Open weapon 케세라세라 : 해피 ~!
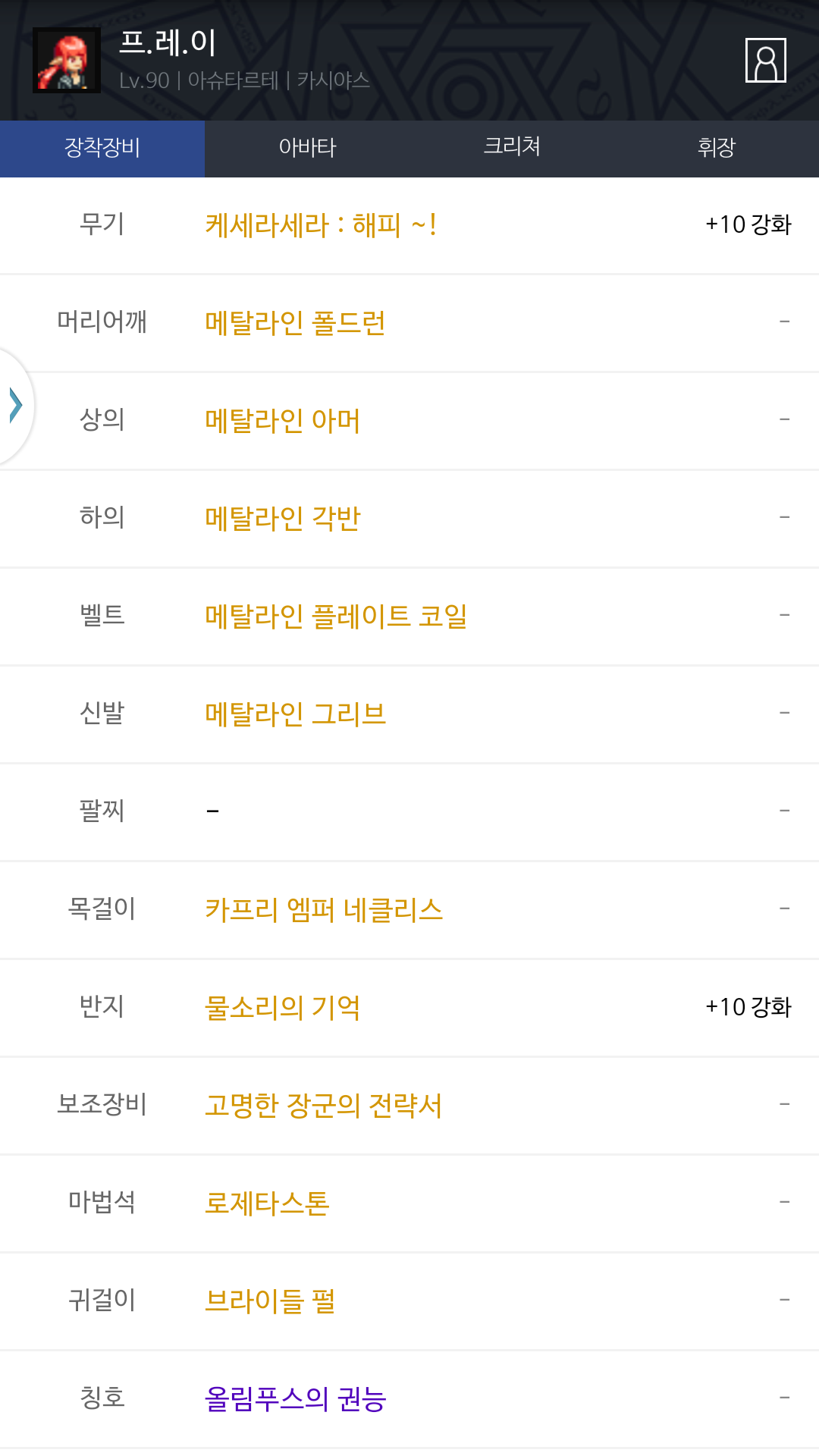This screenshot has height=1456, width=819. tap(320, 225)
